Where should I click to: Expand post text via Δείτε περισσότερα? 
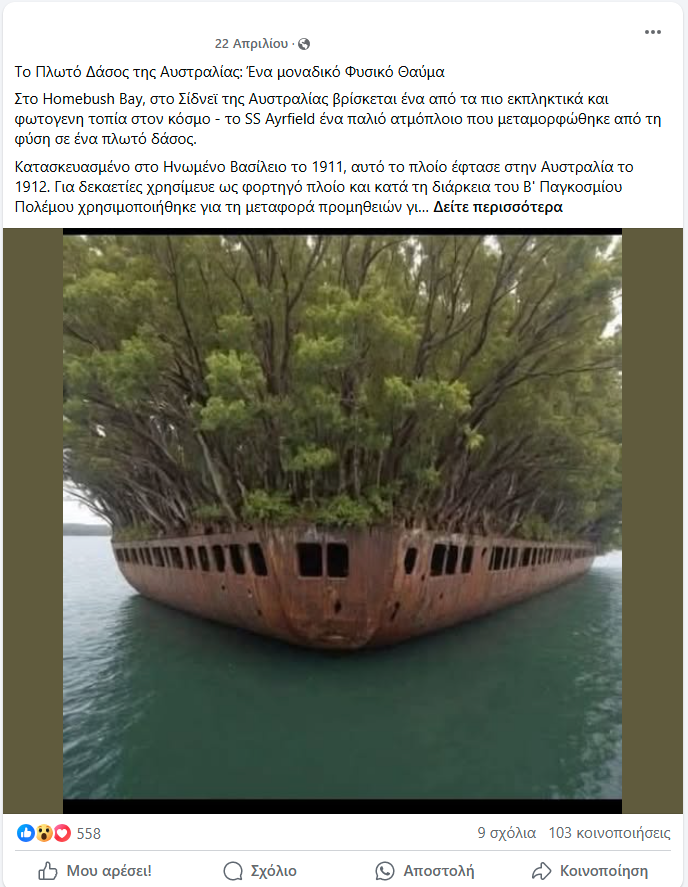(497, 208)
